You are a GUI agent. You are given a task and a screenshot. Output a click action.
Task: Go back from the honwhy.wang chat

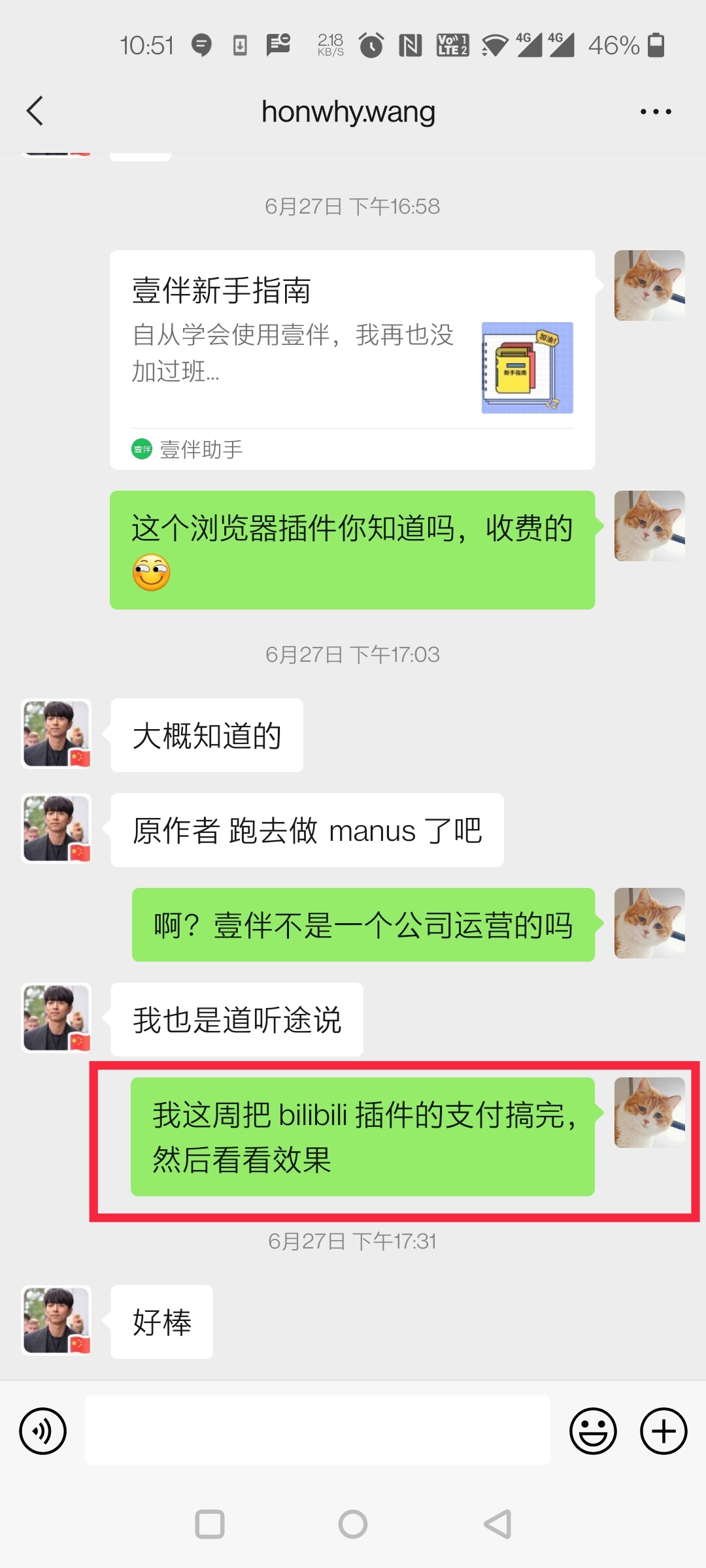[x=35, y=111]
